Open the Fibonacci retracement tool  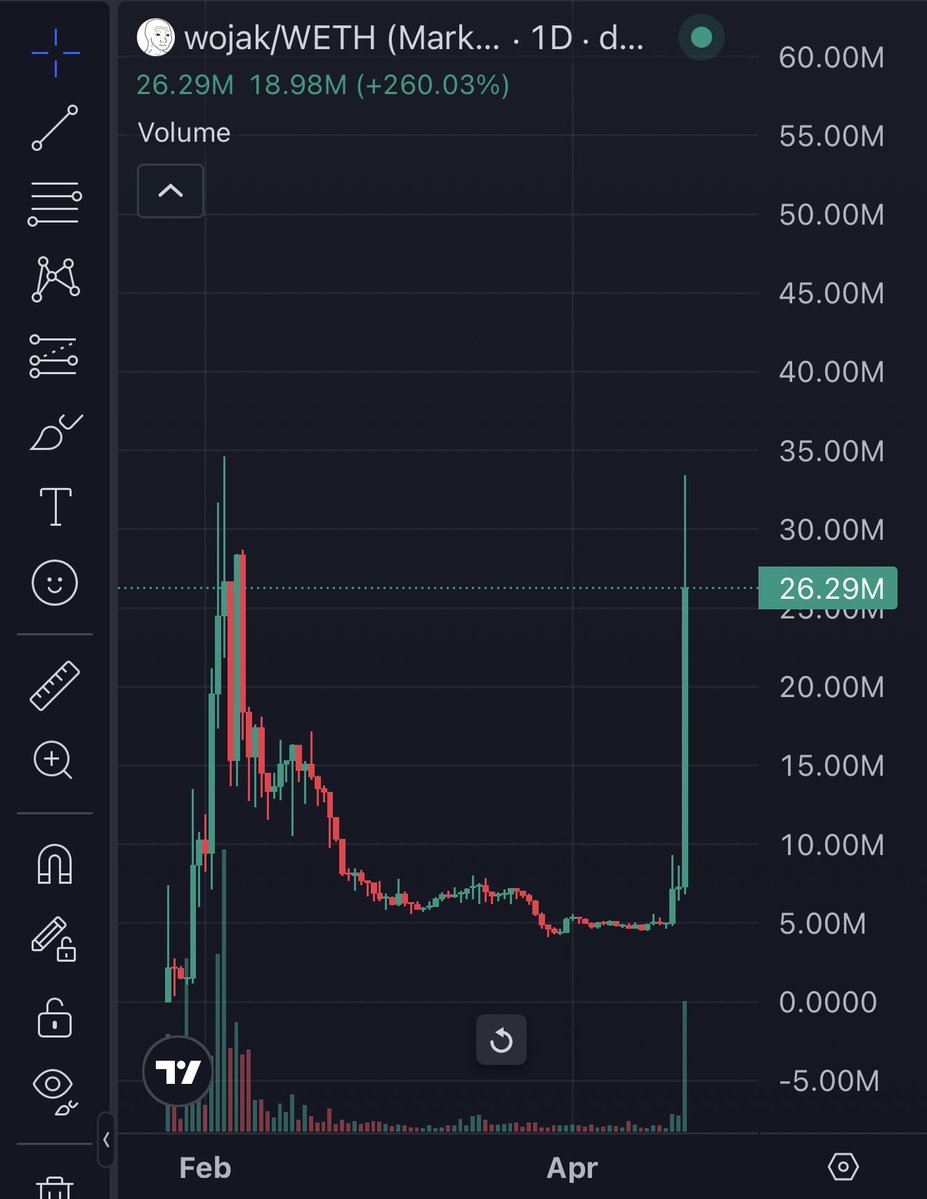pos(56,203)
